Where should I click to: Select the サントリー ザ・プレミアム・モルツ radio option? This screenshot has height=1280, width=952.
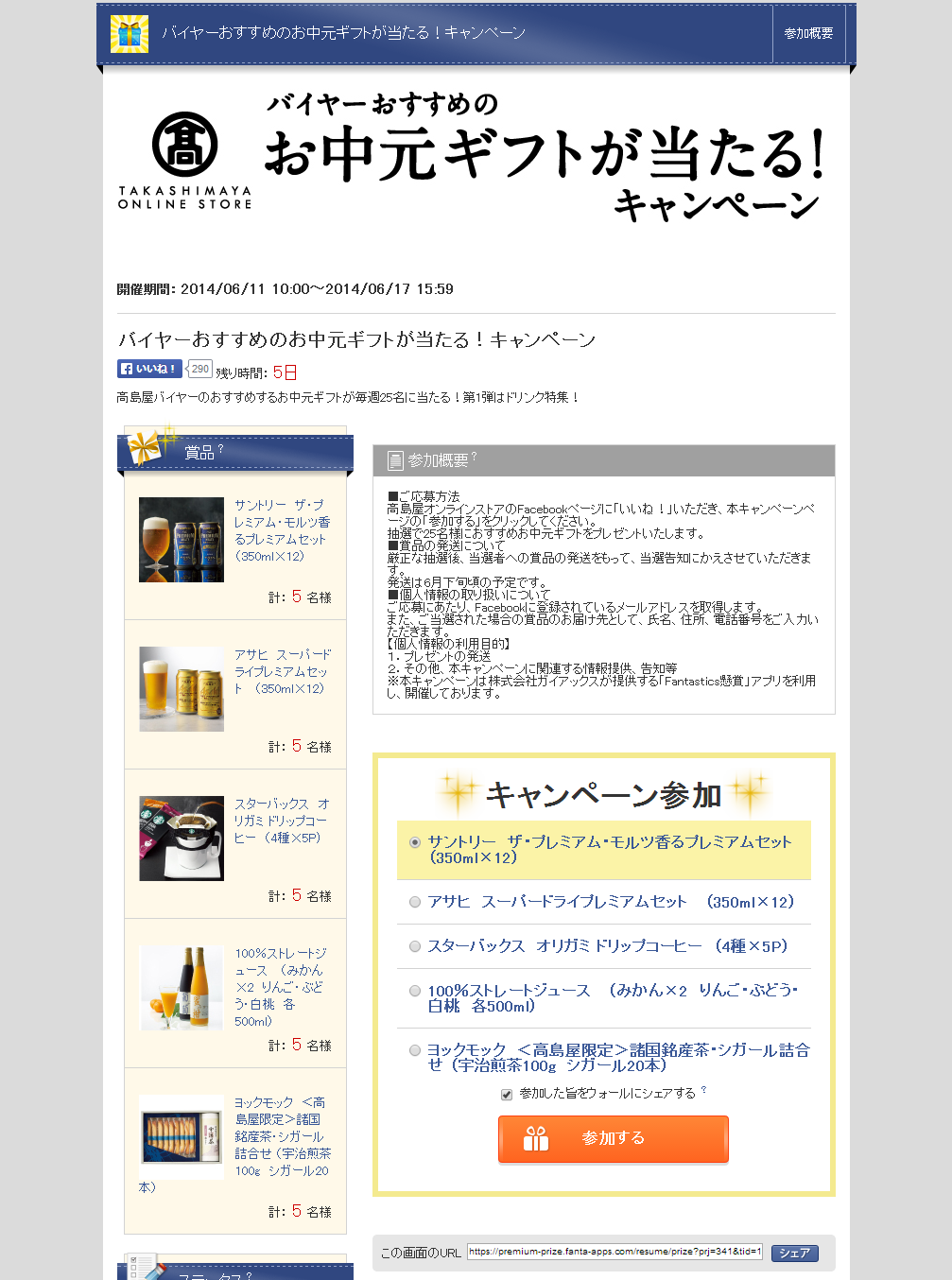415,842
